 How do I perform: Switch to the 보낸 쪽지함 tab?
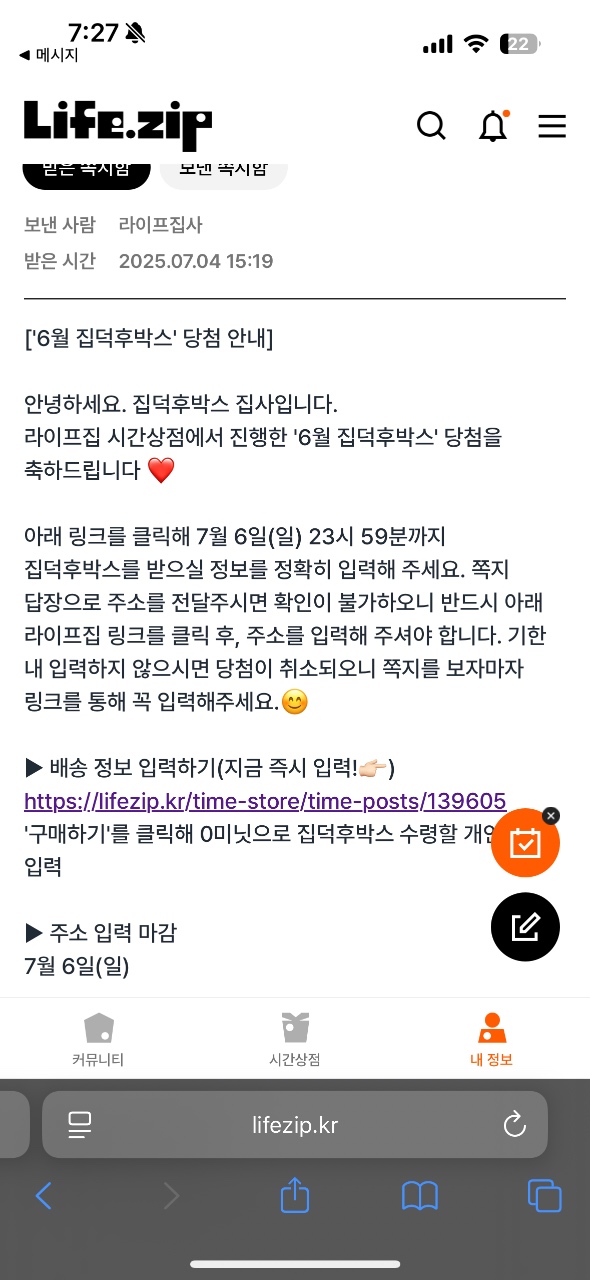223,171
